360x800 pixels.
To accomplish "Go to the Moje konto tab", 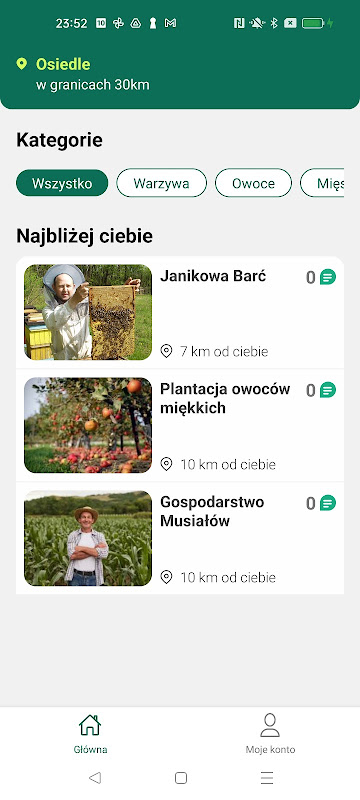I will click(270, 734).
